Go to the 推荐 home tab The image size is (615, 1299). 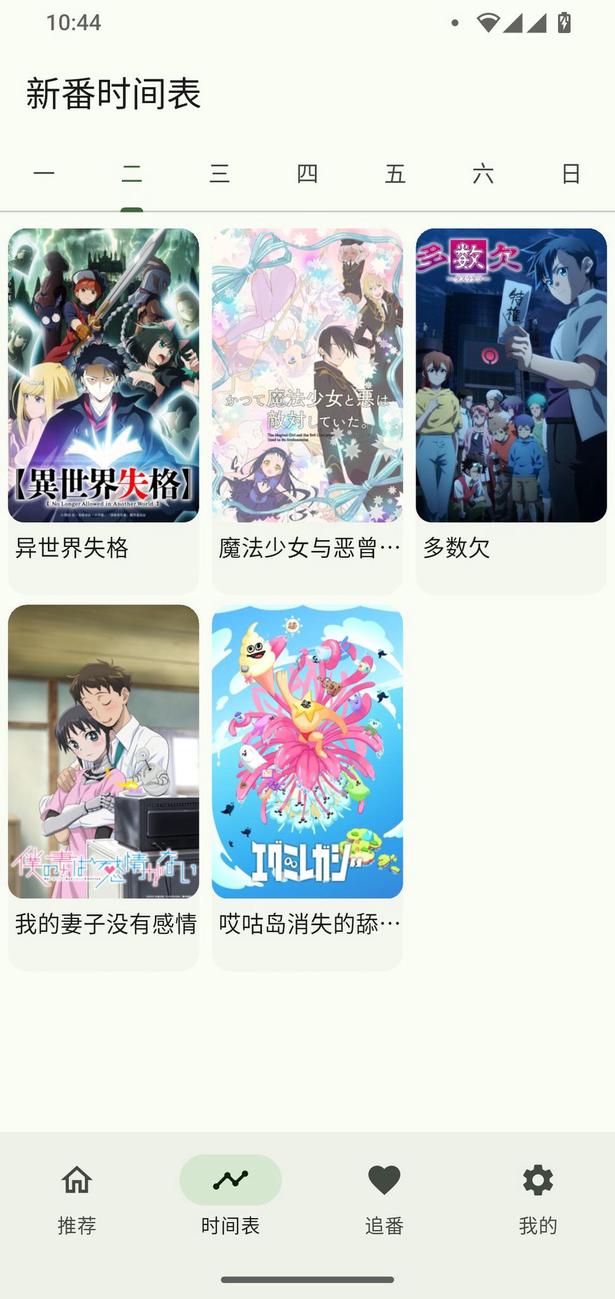click(x=77, y=1198)
